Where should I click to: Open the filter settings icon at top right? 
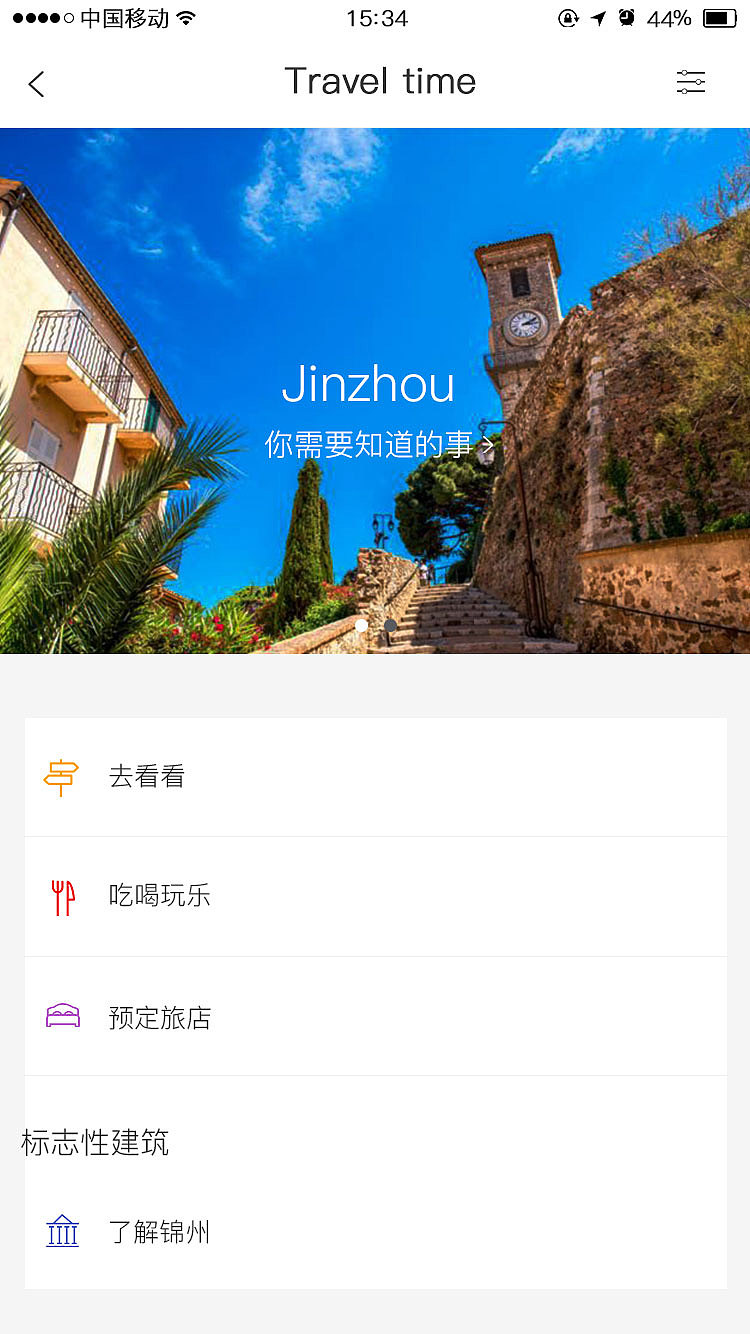(x=691, y=82)
